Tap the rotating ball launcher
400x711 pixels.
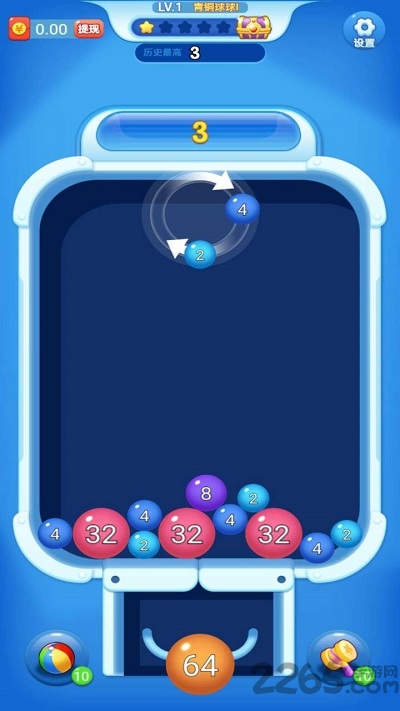(201, 219)
